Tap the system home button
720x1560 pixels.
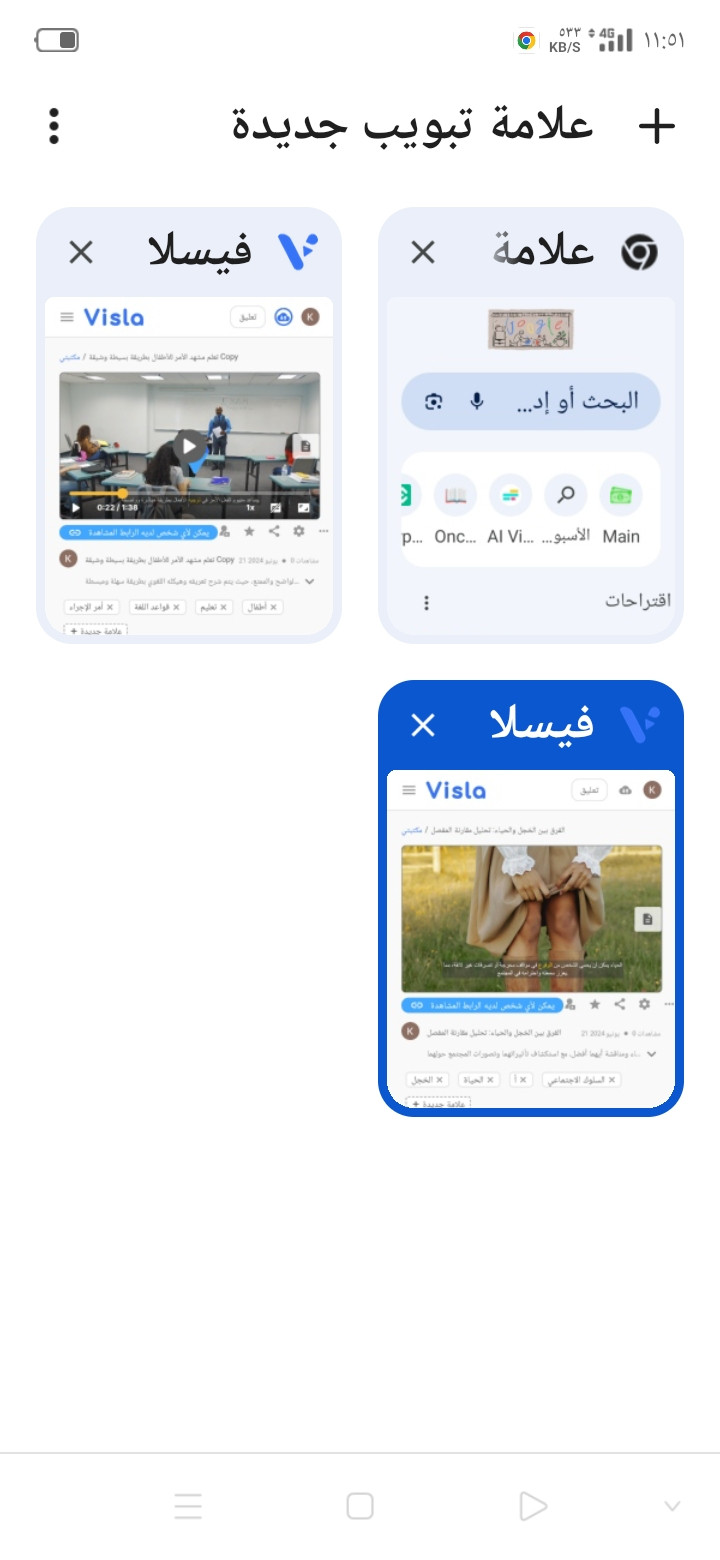(360, 1506)
